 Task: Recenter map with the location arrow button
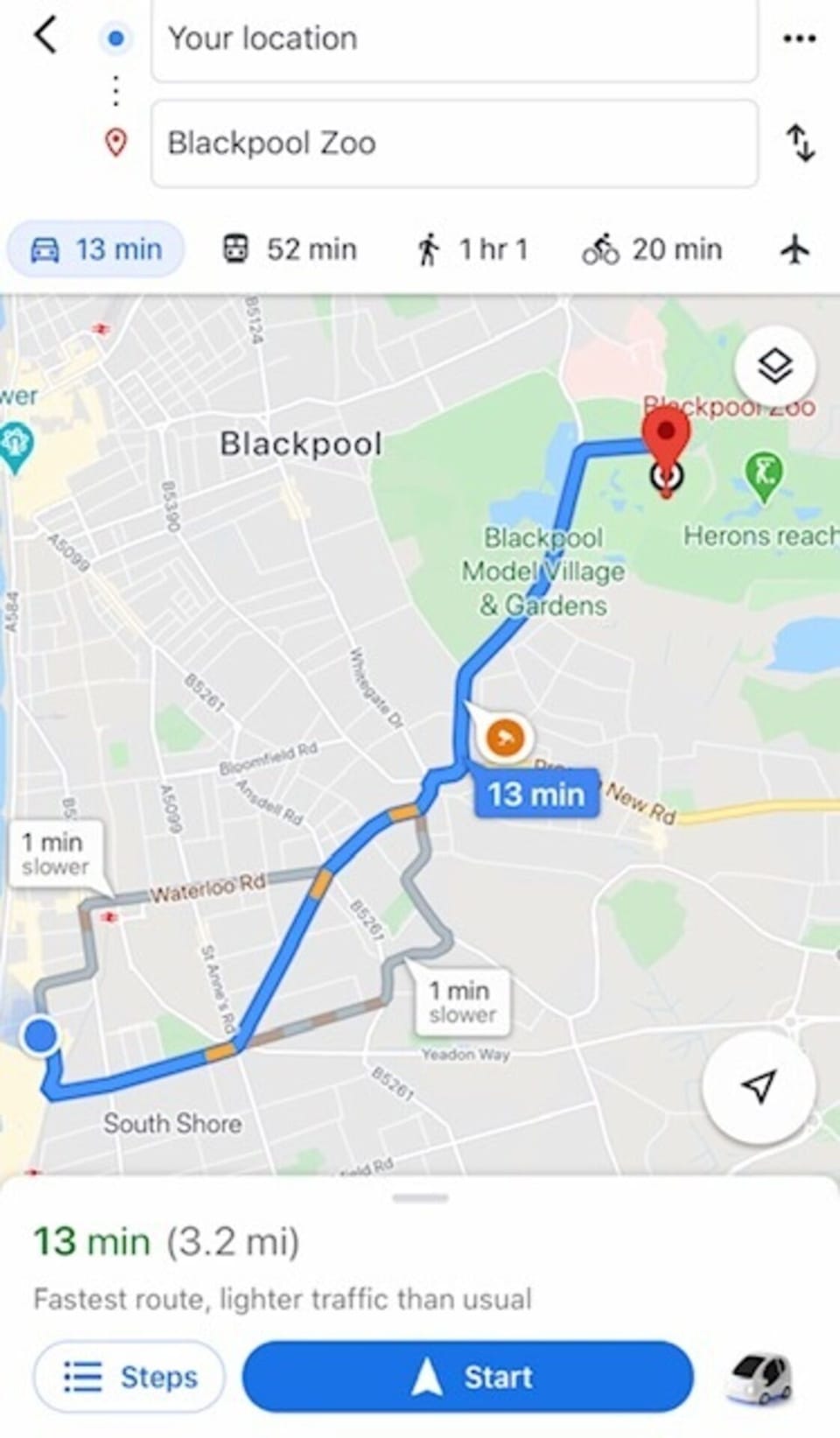click(x=758, y=1086)
